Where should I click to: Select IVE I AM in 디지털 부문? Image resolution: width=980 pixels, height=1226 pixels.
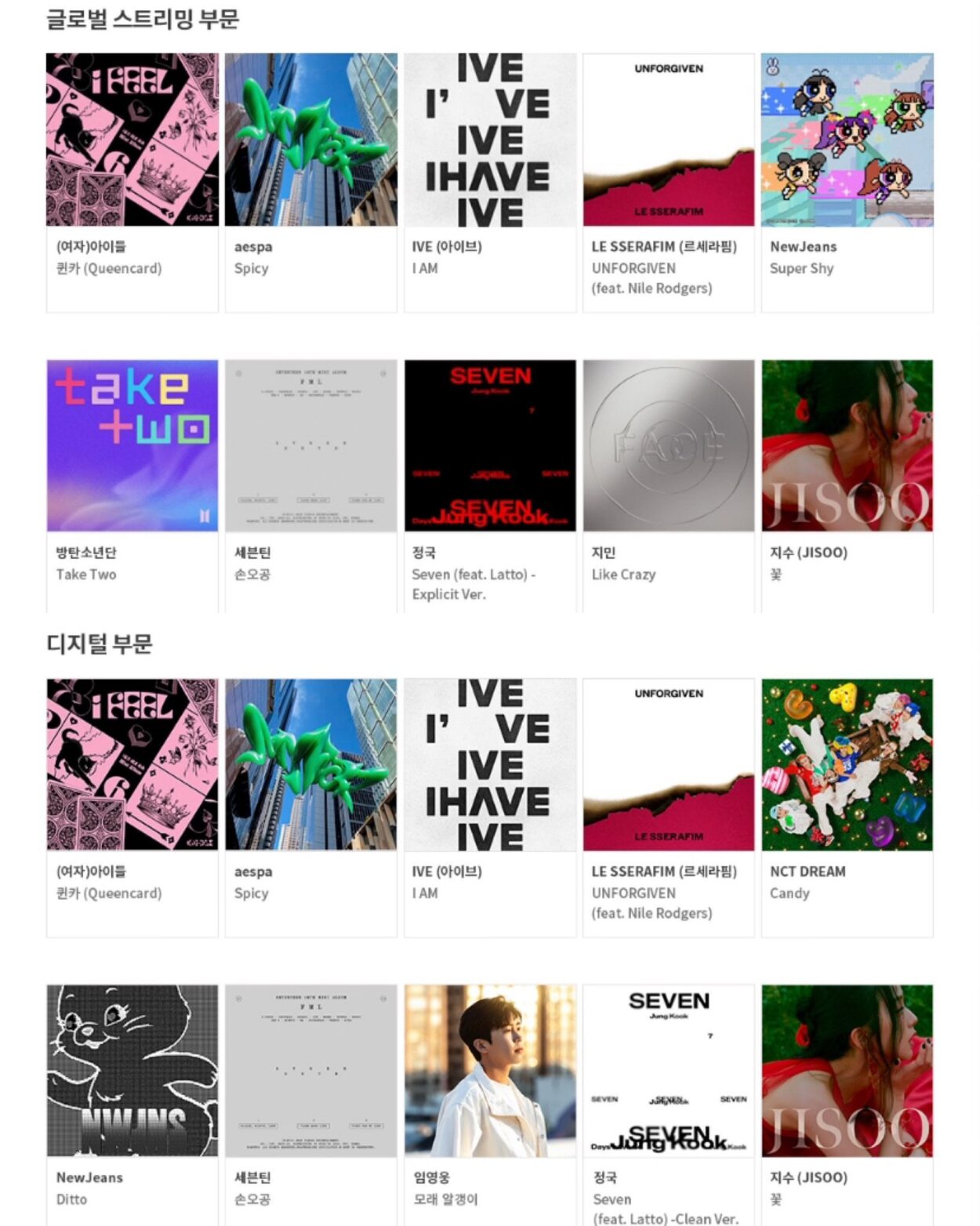(x=489, y=765)
